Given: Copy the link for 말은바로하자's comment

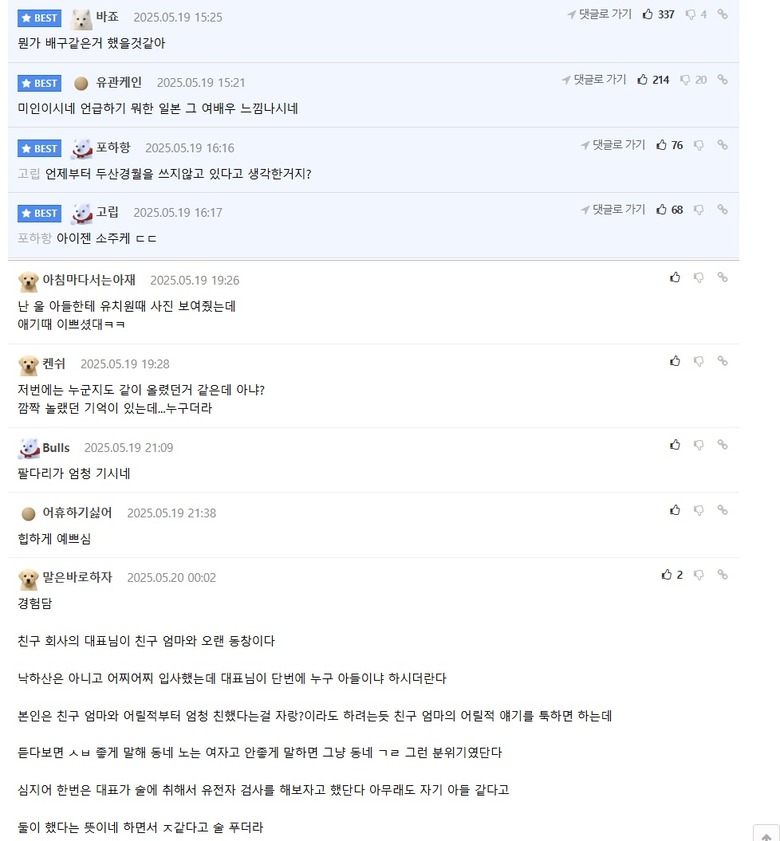Looking at the screenshot, I should tap(722, 575).
